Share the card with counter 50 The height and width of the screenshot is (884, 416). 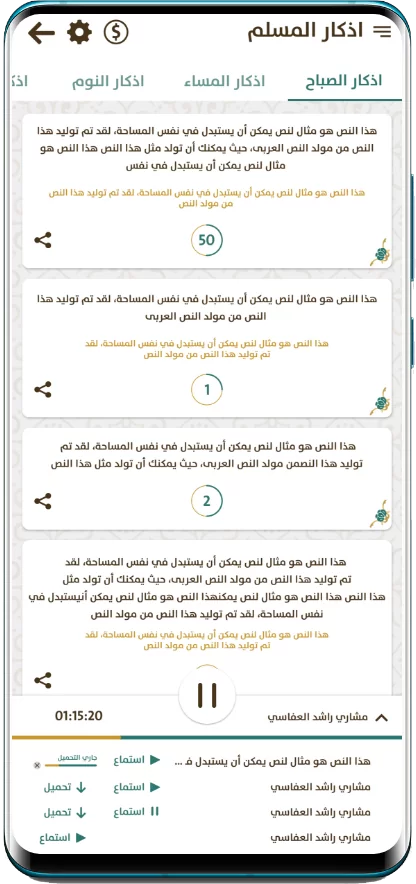[x=43, y=240]
